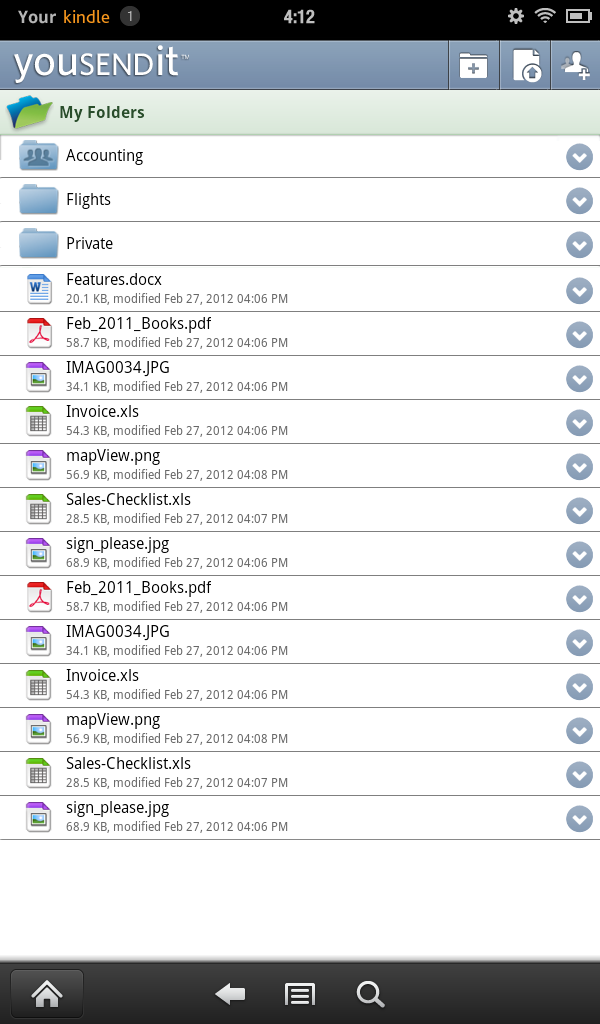
Task: Open the Flights folder
Action: 300,200
